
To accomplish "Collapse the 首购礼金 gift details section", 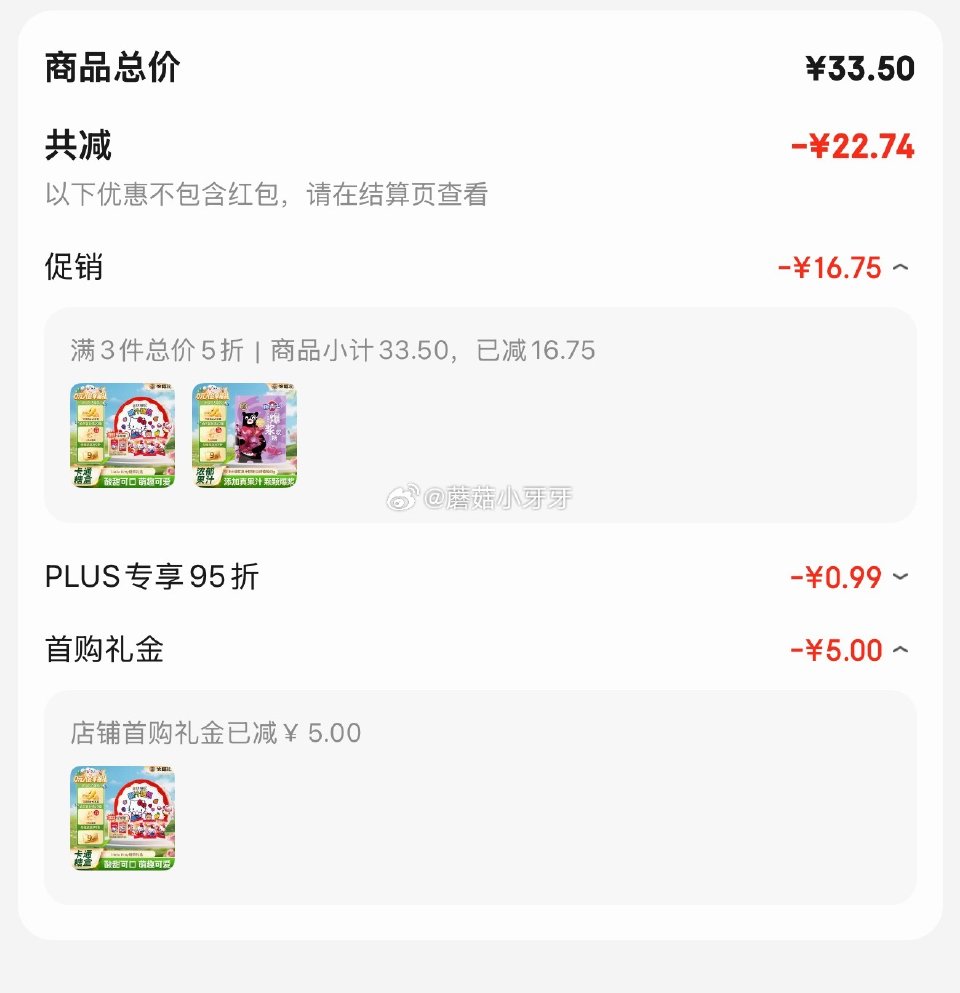I will [901, 649].
